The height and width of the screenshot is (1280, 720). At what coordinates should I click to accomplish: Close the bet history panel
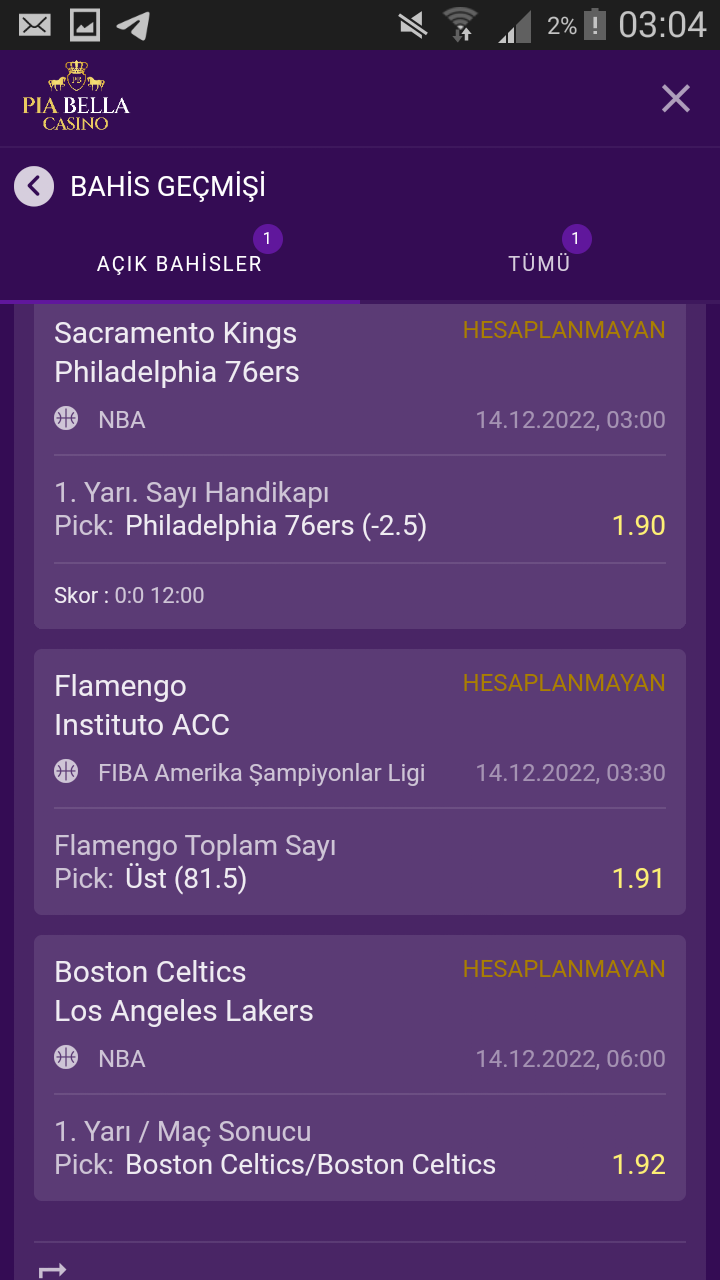pyautogui.click(x=676, y=98)
